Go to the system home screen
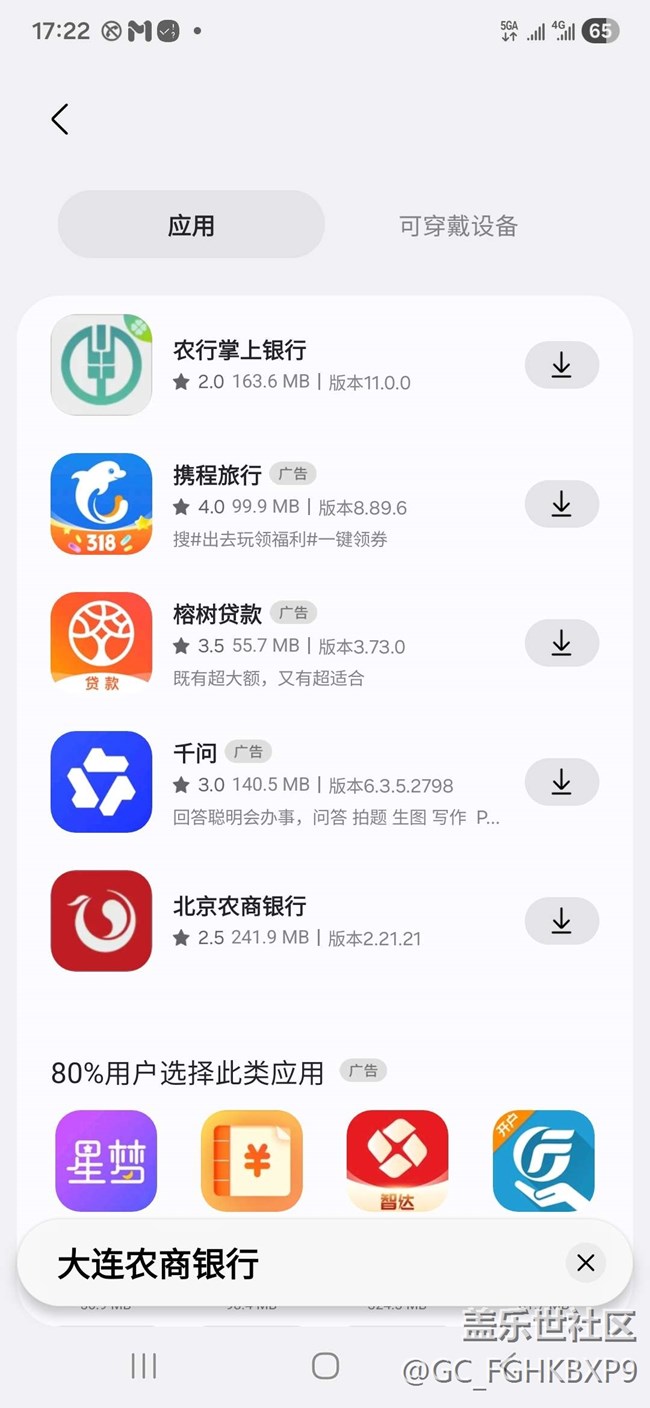 click(x=325, y=1366)
